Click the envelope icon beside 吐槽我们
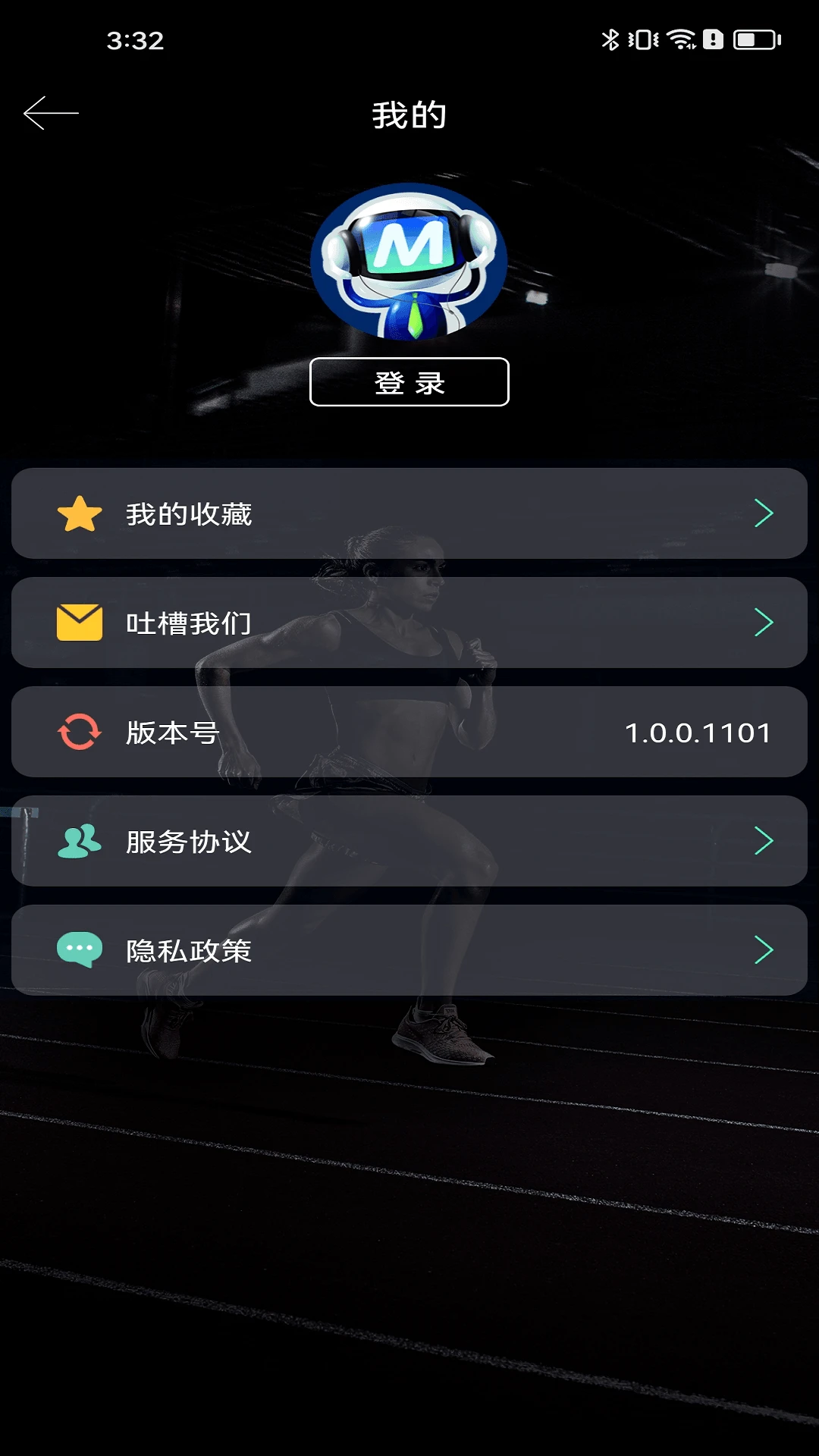This screenshot has width=819, height=1456. pos(80,623)
